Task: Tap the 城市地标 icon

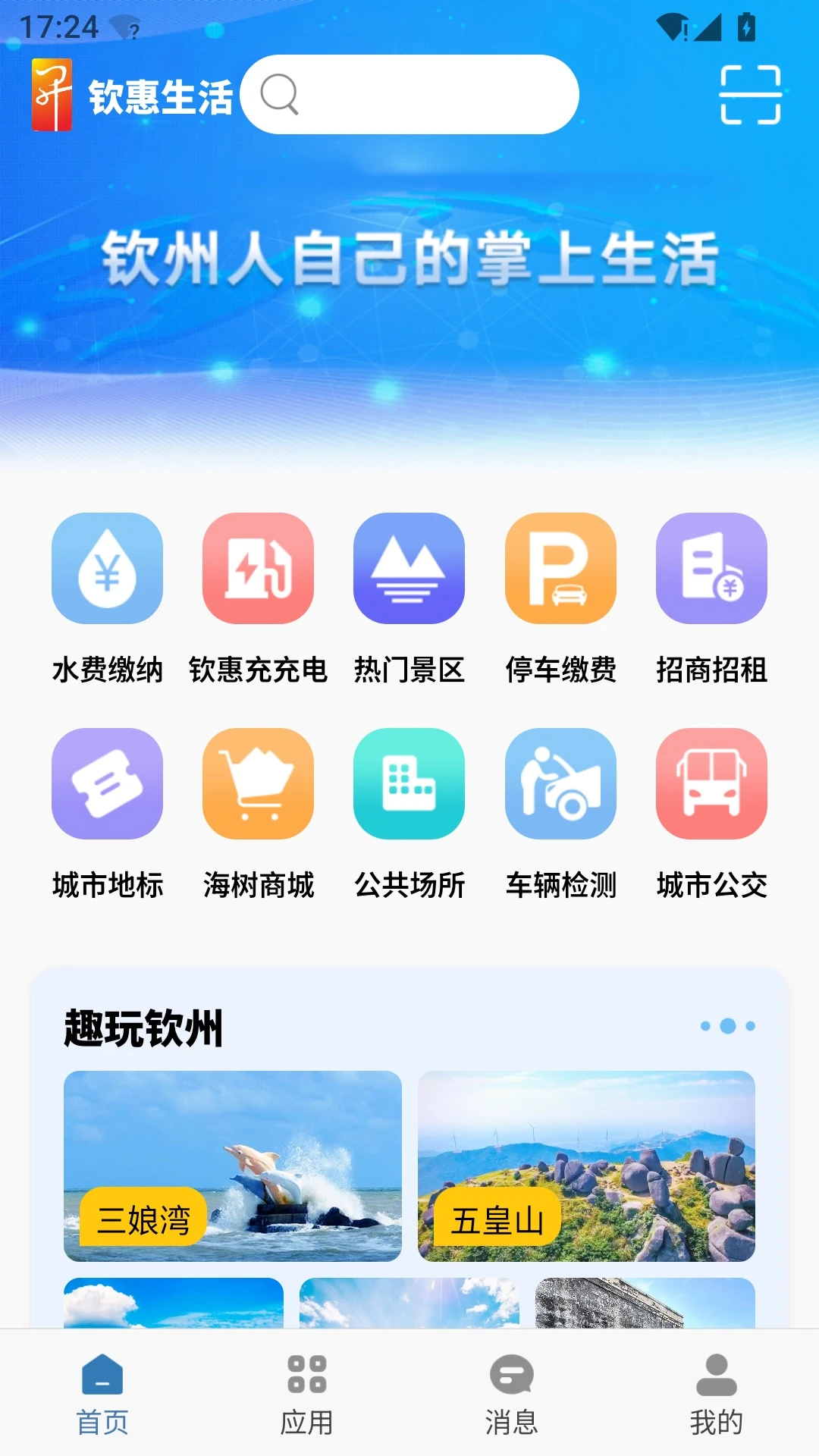Action: 107,784
